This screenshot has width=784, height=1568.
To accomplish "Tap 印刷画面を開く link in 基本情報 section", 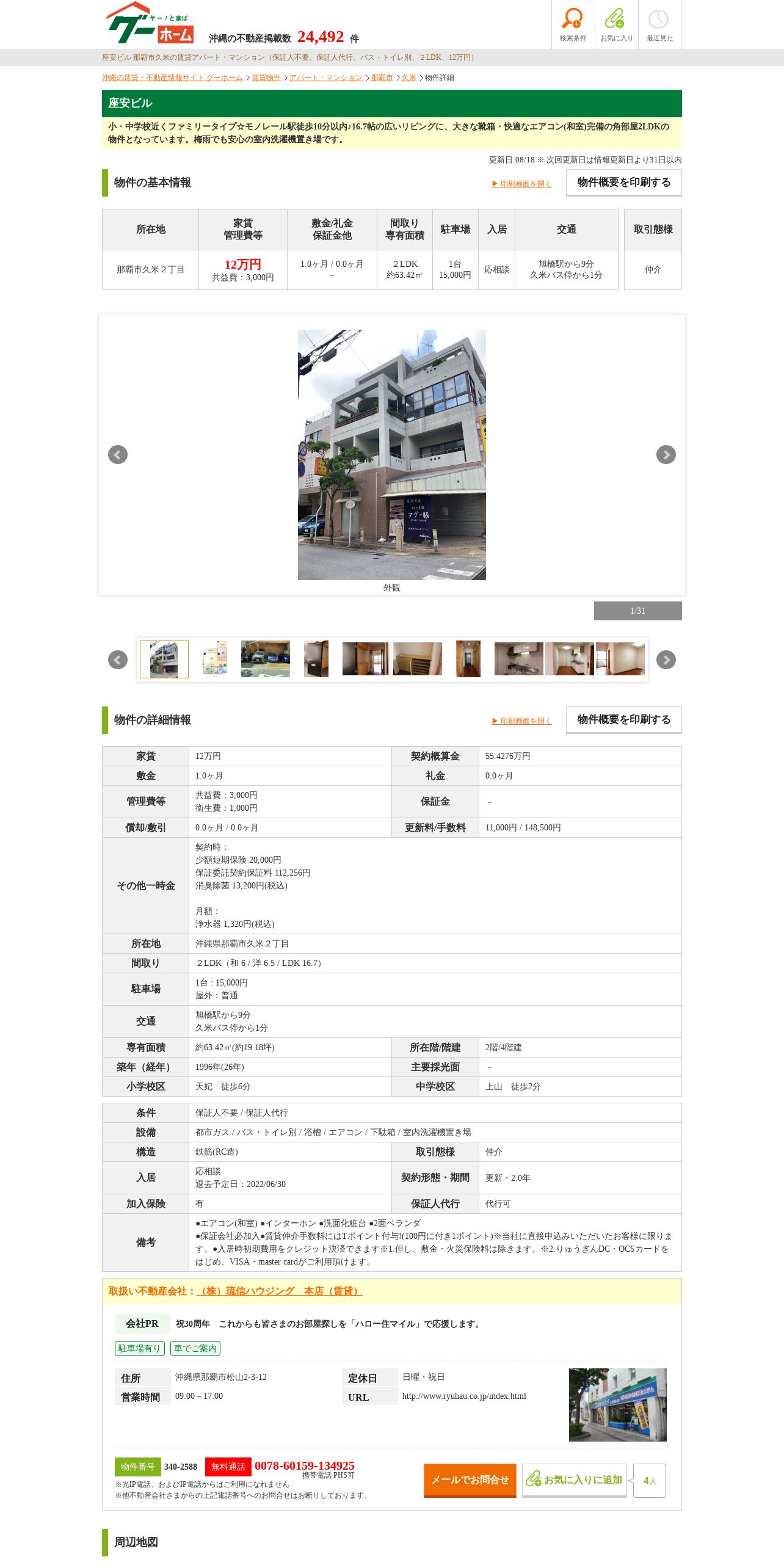I will coord(521,184).
